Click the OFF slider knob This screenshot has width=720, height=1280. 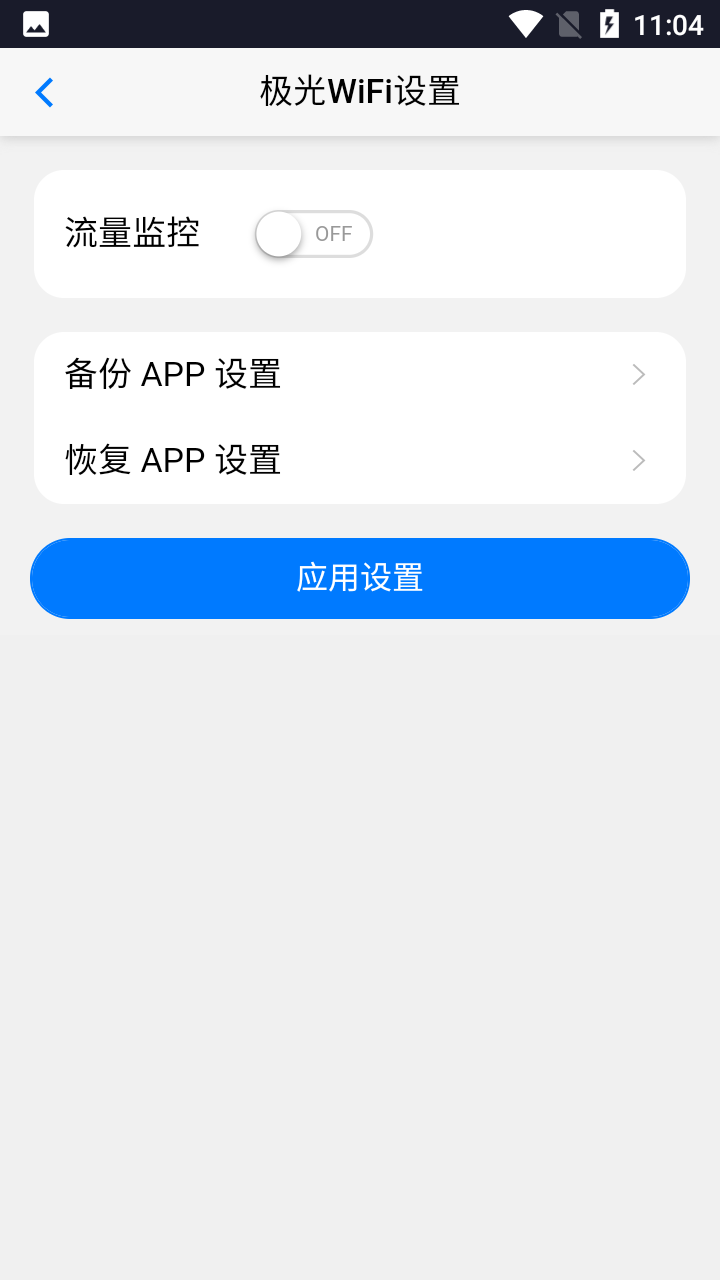(278, 233)
